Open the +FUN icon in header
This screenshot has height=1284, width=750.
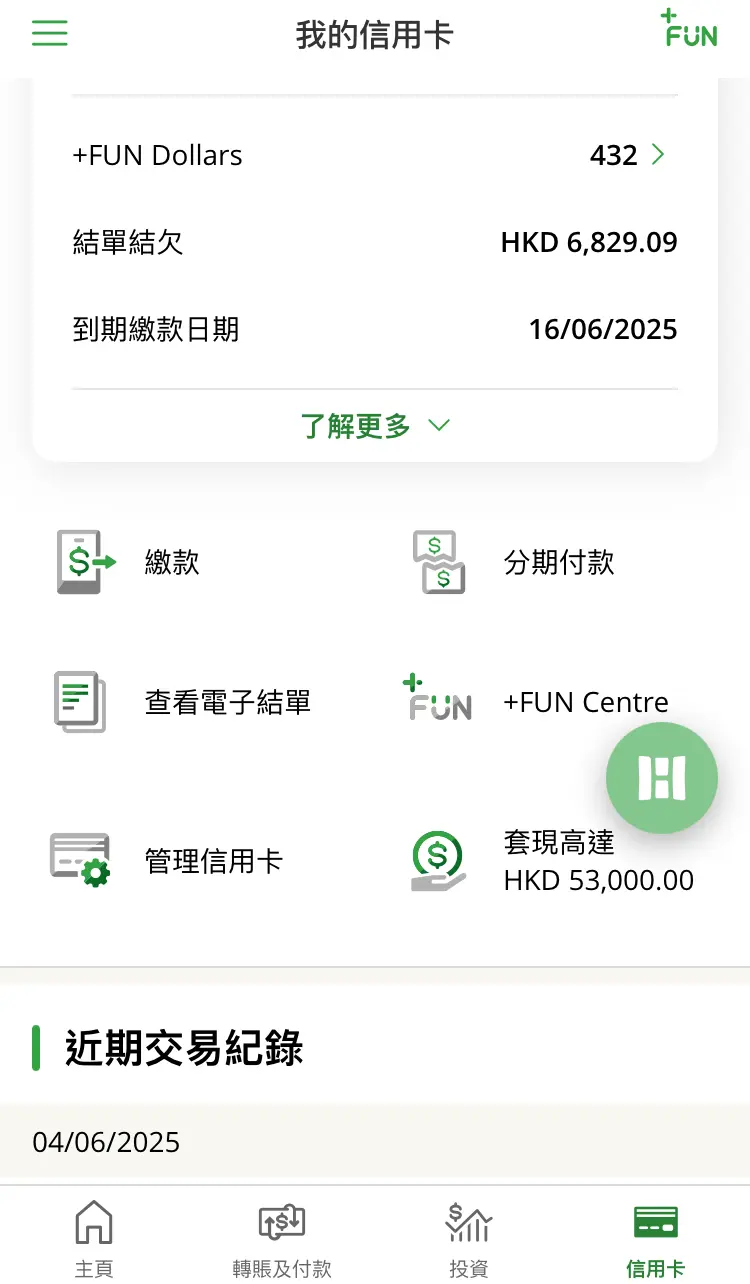(x=690, y=28)
